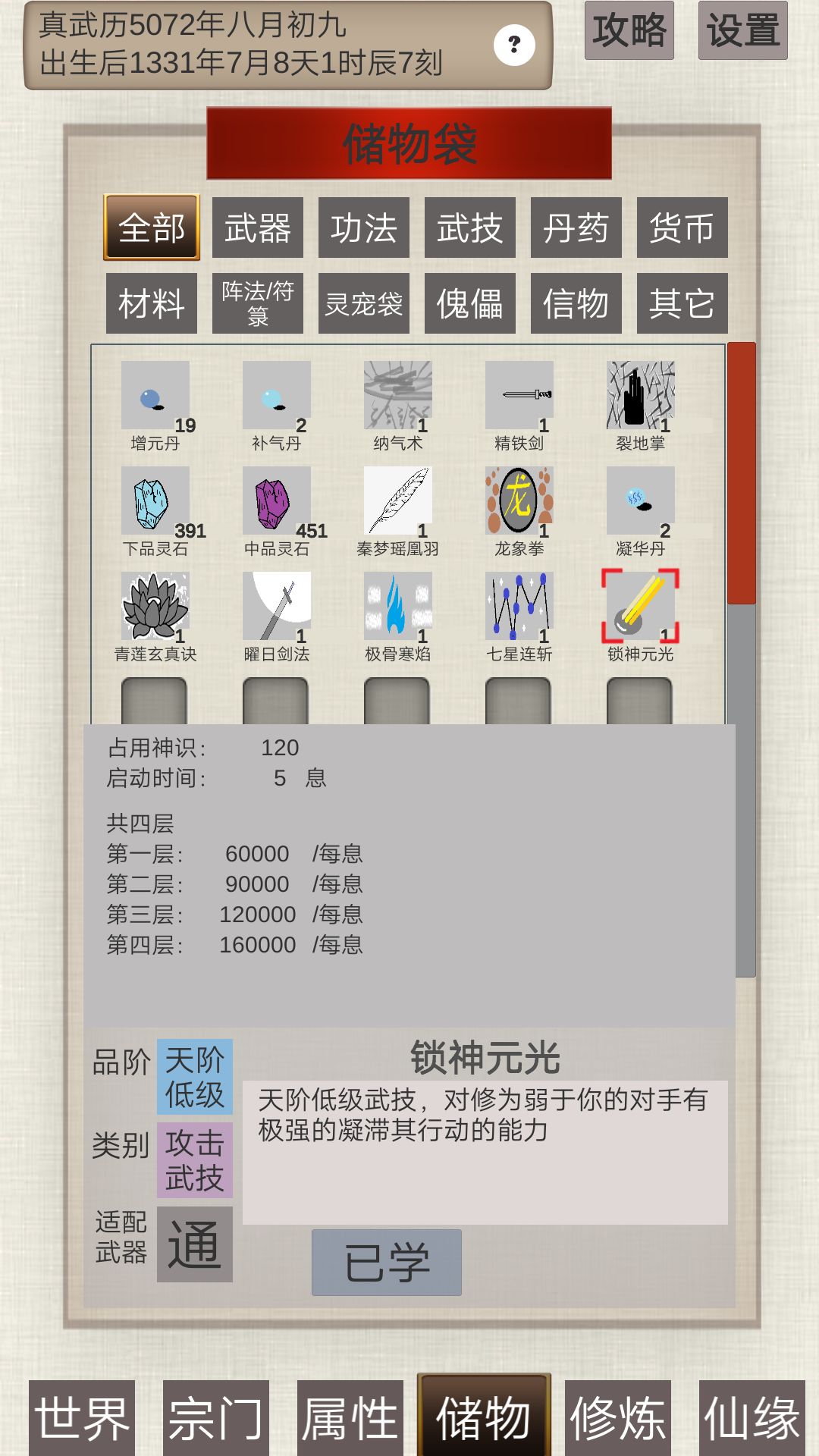
Task: Open the 设置 settings
Action: 744,29
